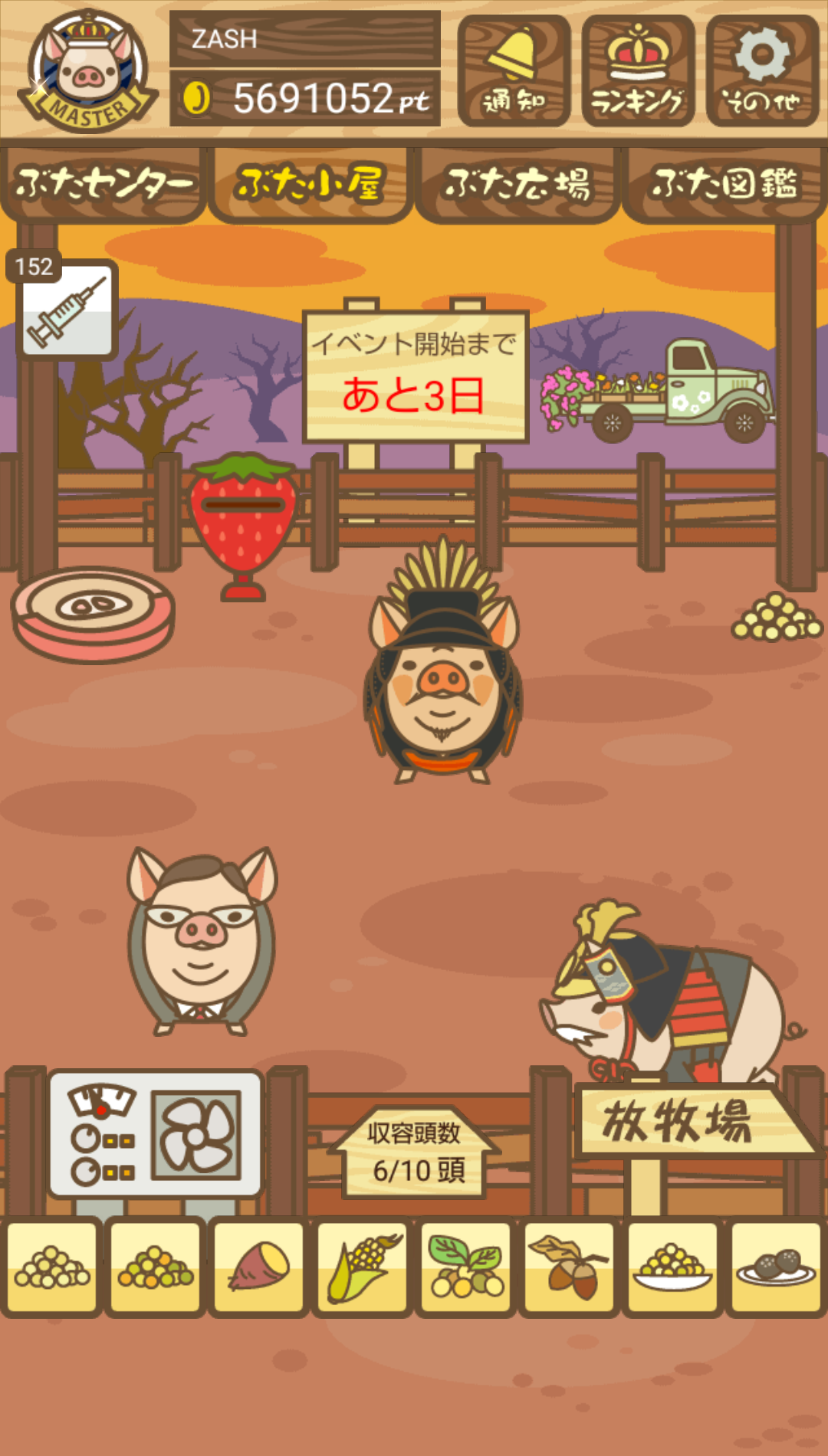Switch to ぶた小屋 tab
Viewport: 828px width, 1456px height.
click(310, 184)
